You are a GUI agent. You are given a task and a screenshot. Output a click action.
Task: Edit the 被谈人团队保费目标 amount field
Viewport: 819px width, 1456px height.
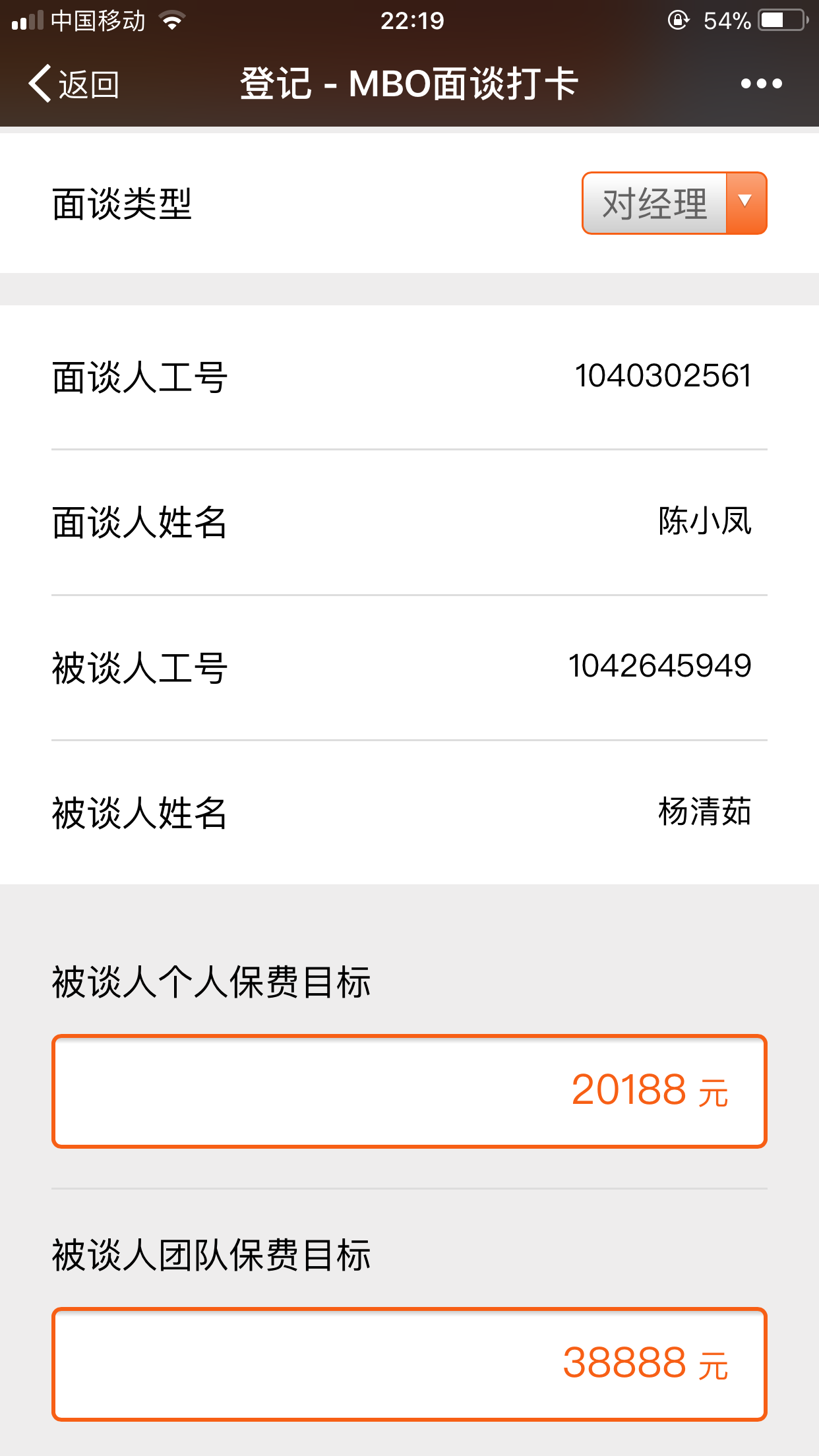tap(409, 1364)
